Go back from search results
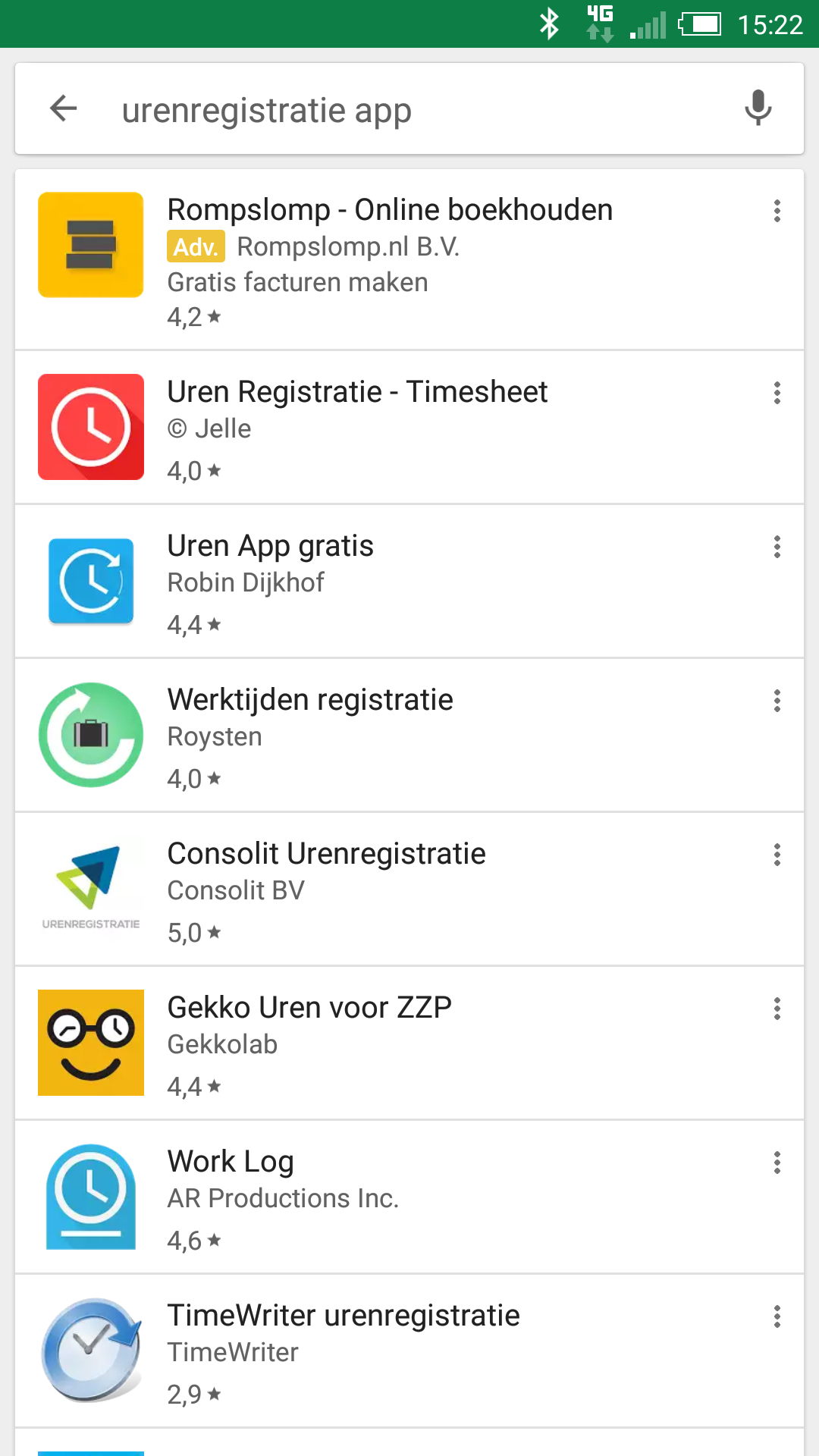 pos(64,108)
